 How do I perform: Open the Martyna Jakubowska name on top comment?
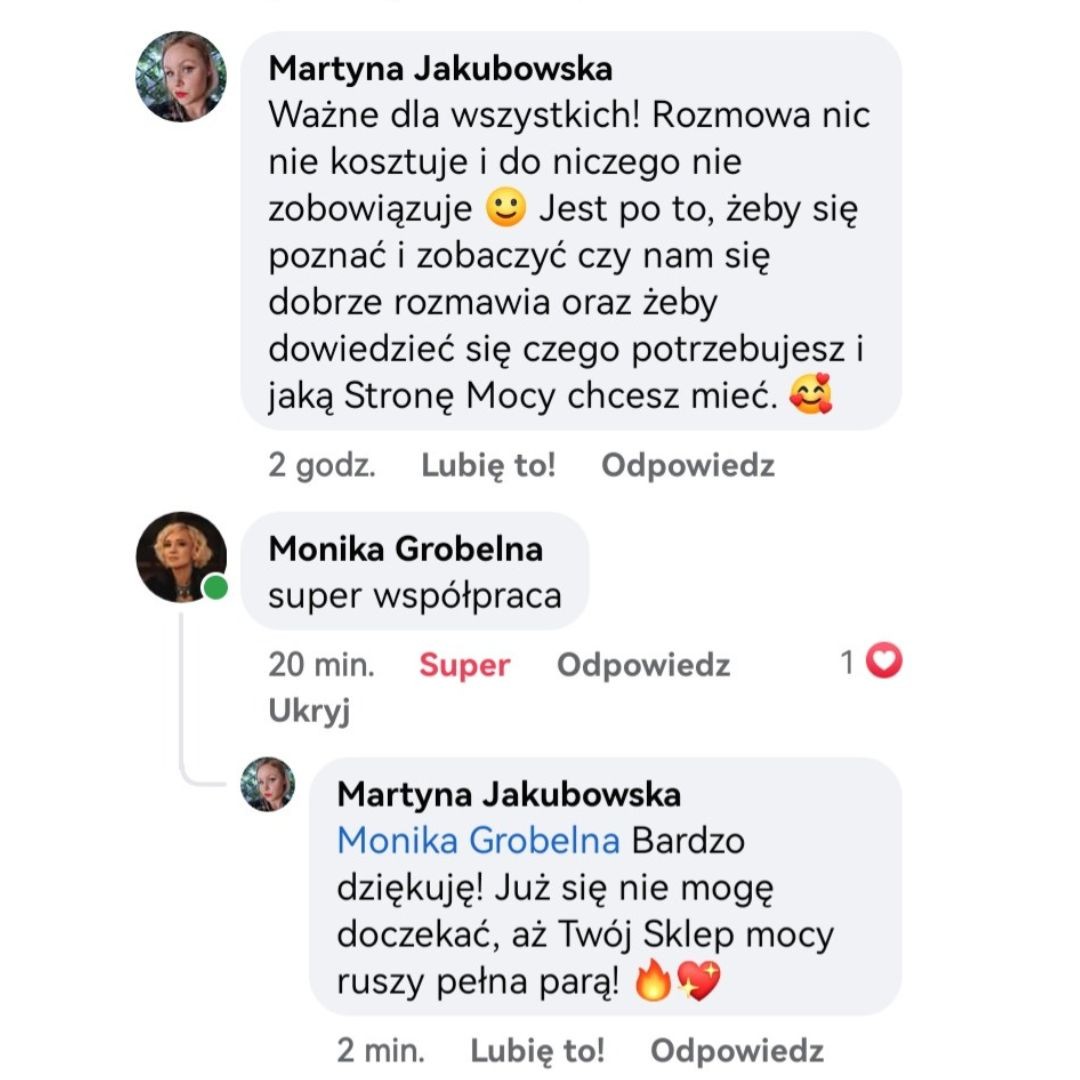click(441, 68)
